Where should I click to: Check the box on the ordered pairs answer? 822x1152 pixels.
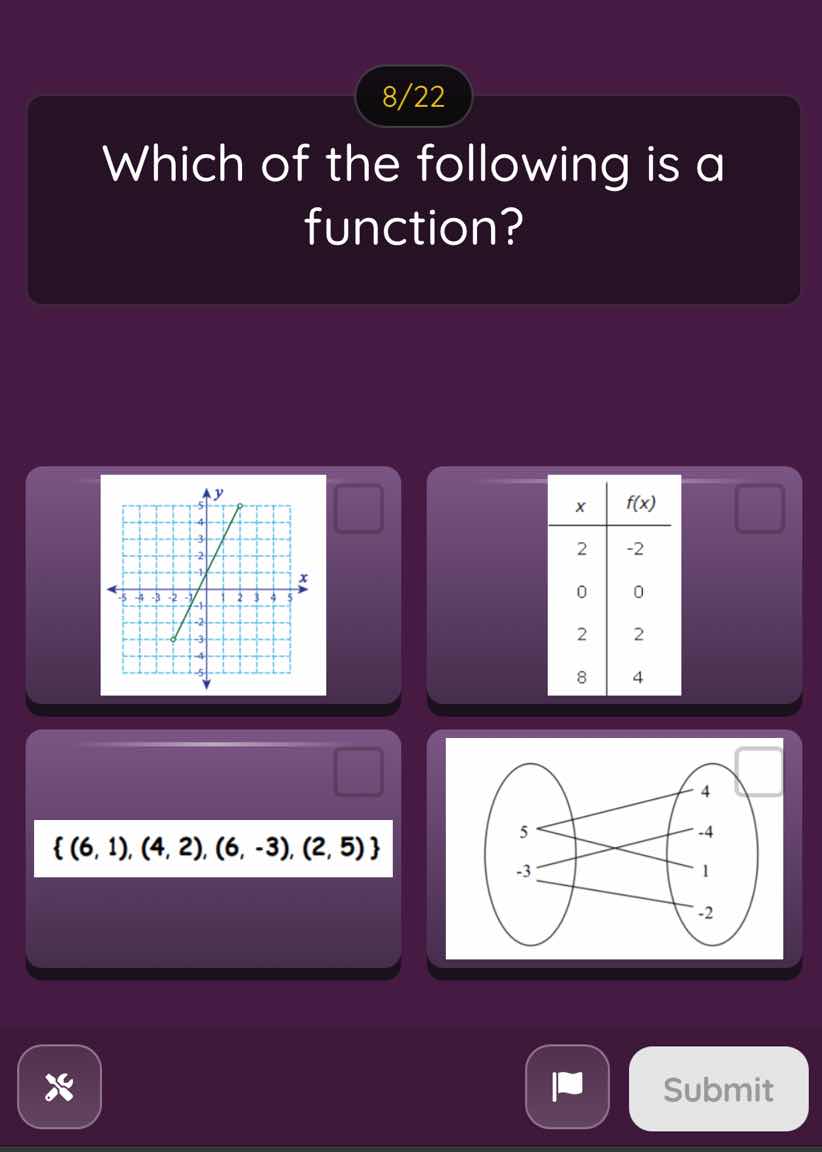pyautogui.click(x=357, y=771)
